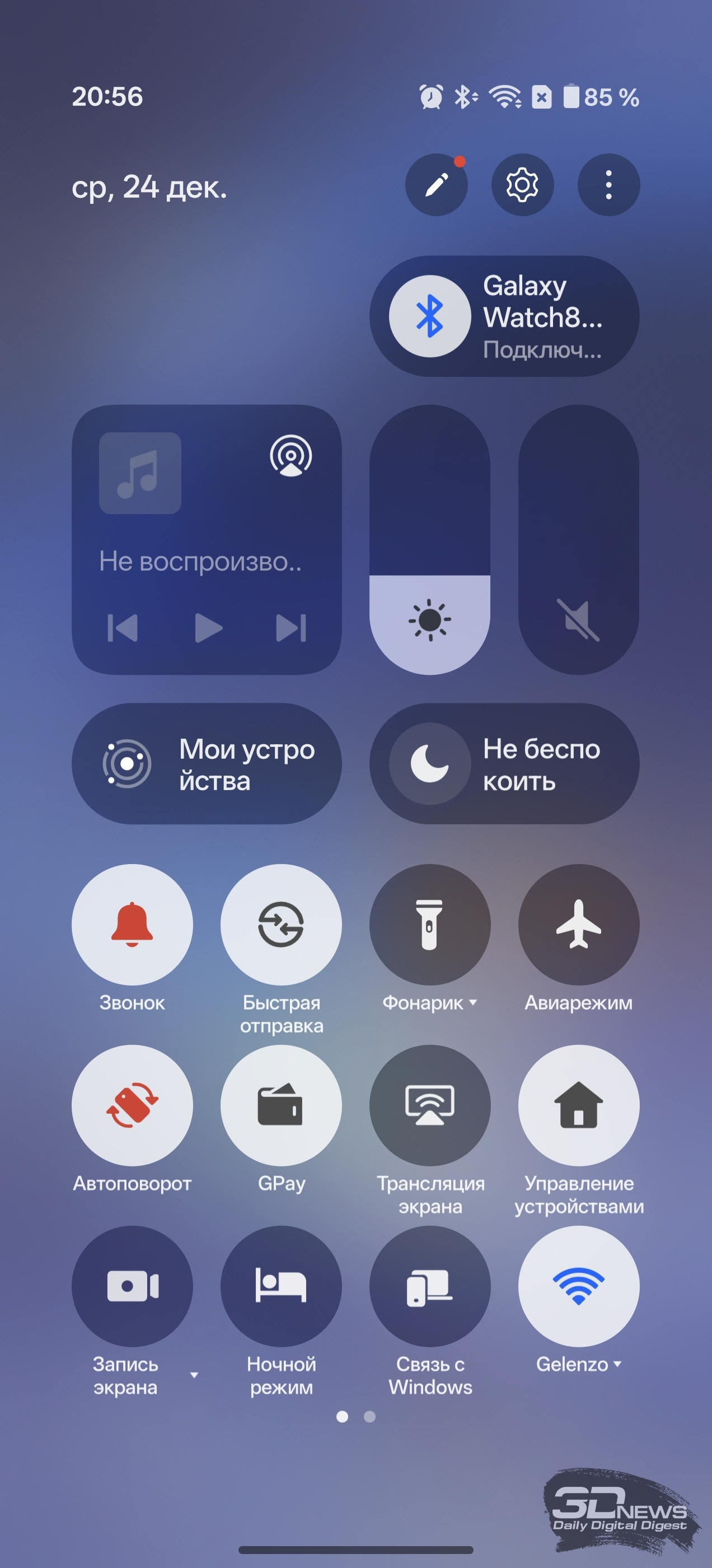
Task: Start Трансляция экрана
Action: click(x=430, y=1105)
